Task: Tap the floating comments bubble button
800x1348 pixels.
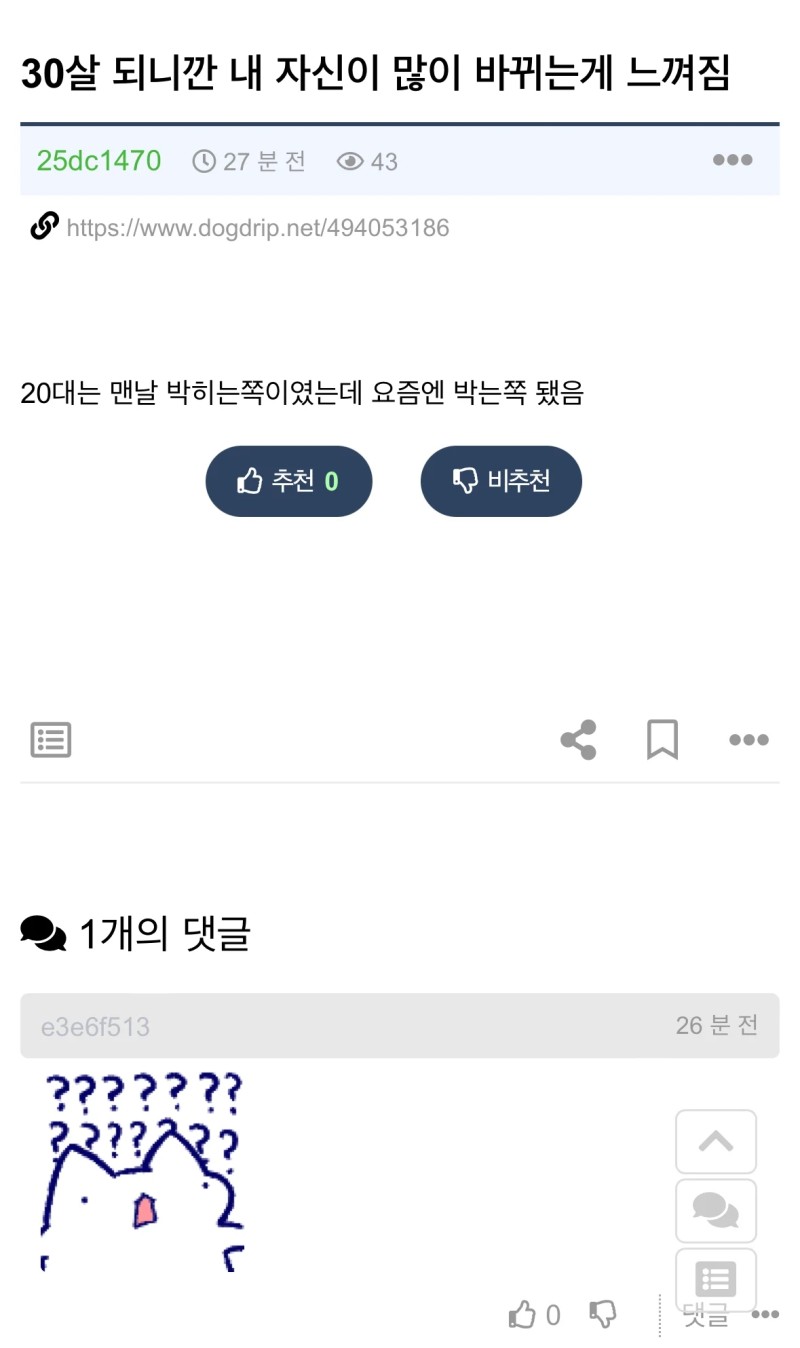Action: coord(716,1211)
